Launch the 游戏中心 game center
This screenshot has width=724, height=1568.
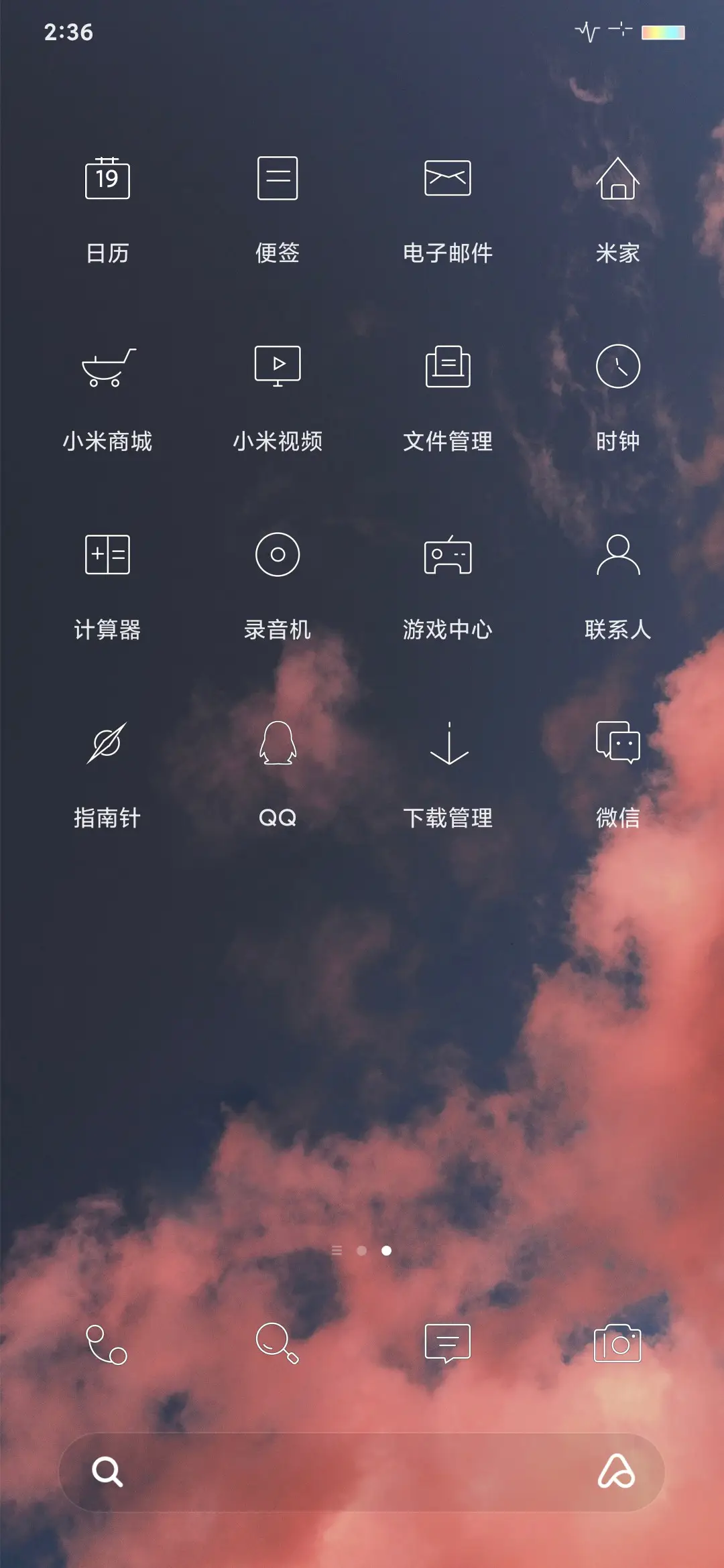click(x=448, y=556)
